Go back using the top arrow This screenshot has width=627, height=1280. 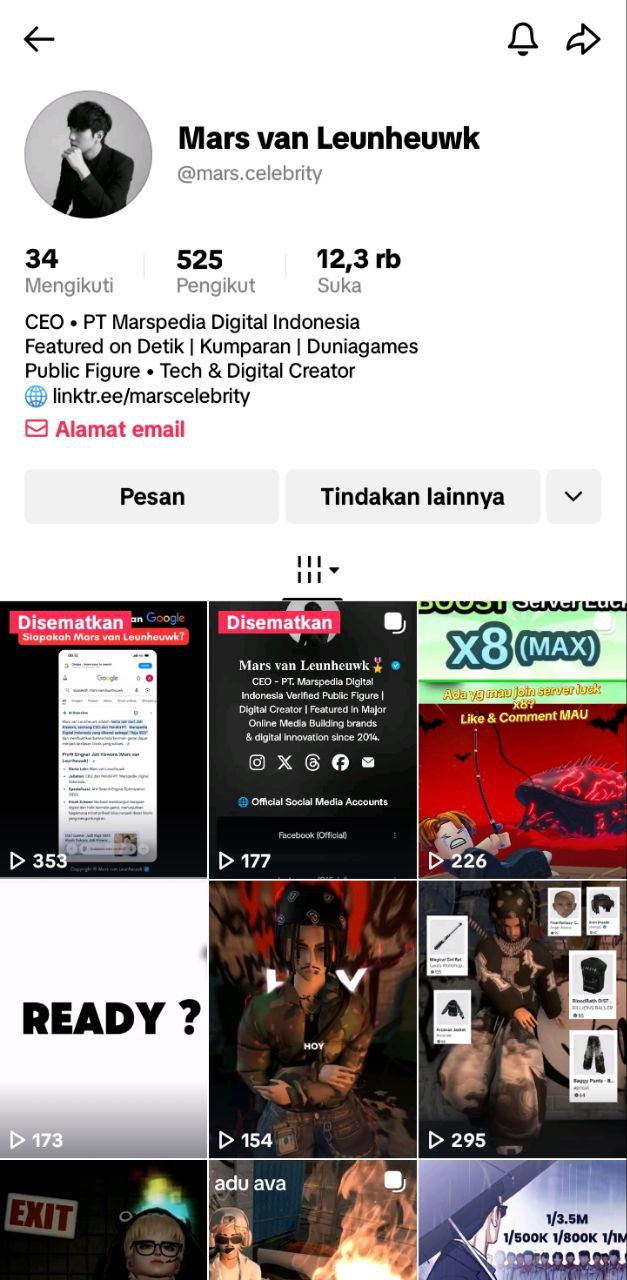point(39,39)
